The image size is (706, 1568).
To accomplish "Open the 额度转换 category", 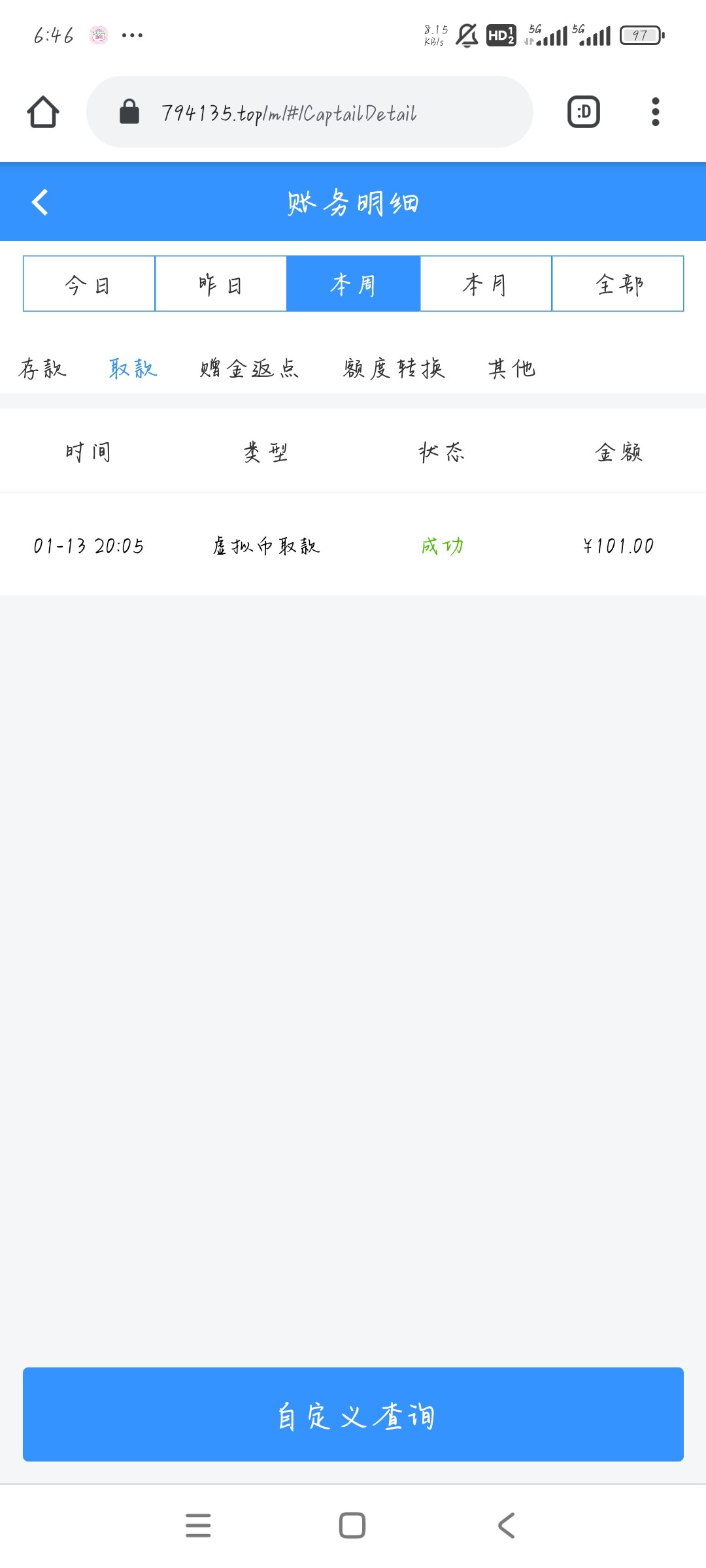I will point(394,368).
